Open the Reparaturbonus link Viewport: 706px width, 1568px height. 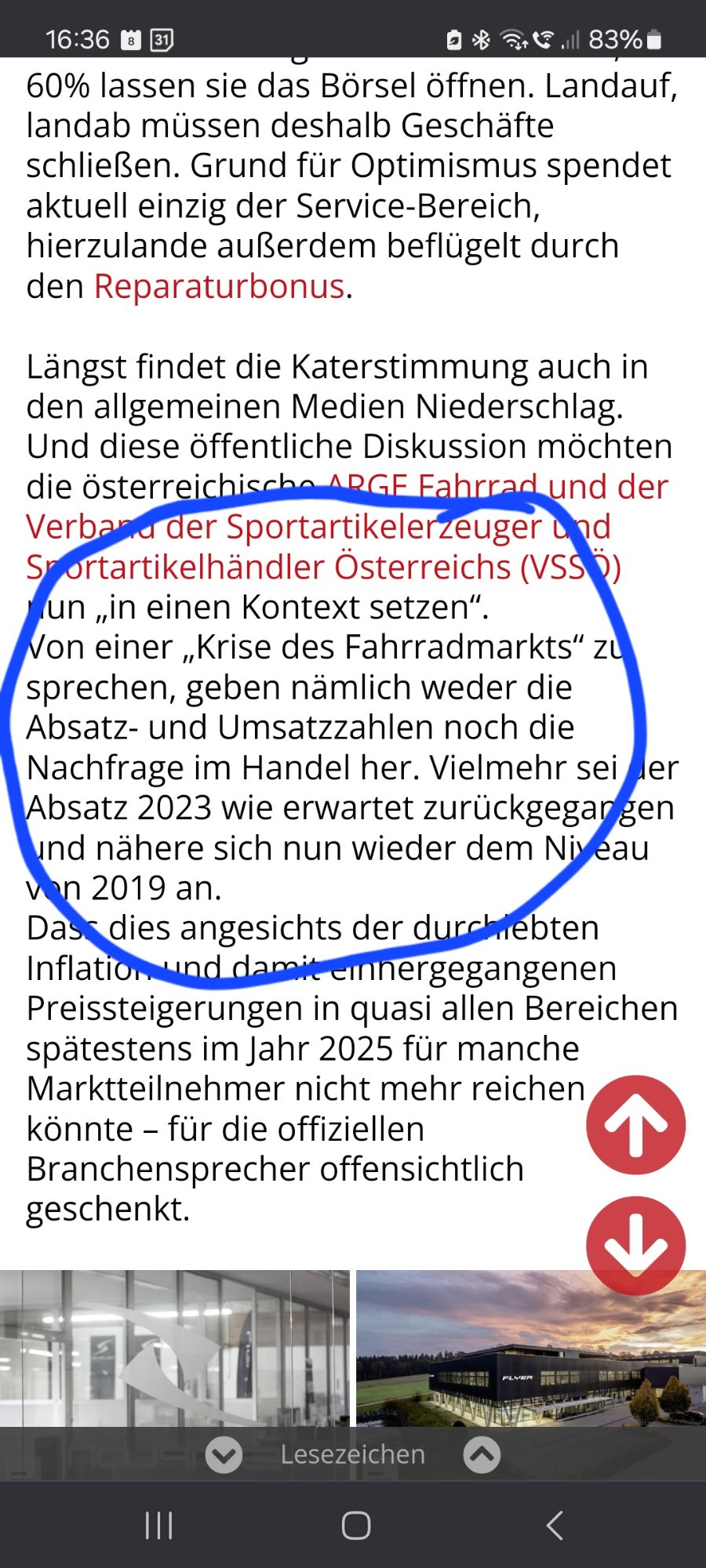pyautogui.click(x=219, y=287)
